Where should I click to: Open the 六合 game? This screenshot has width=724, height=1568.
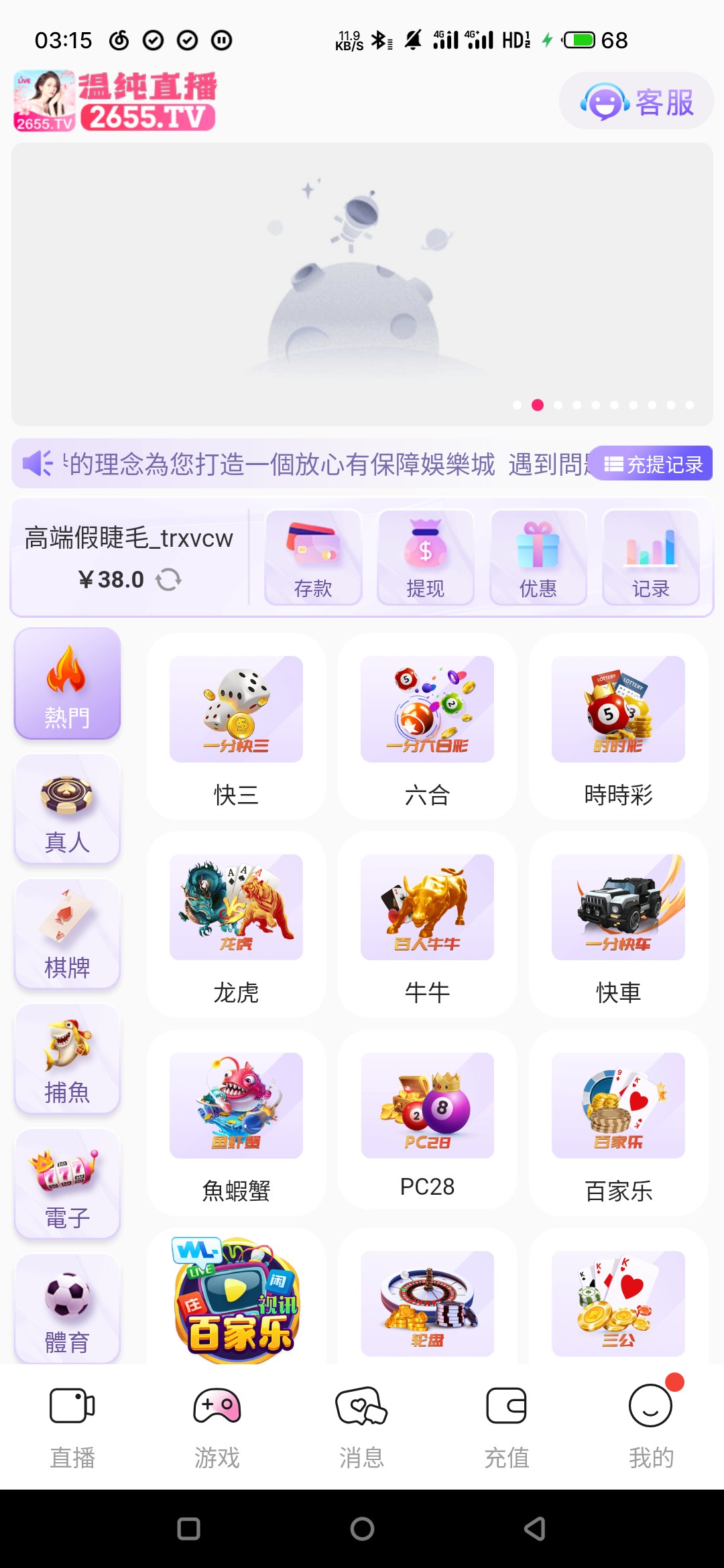point(427,726)
